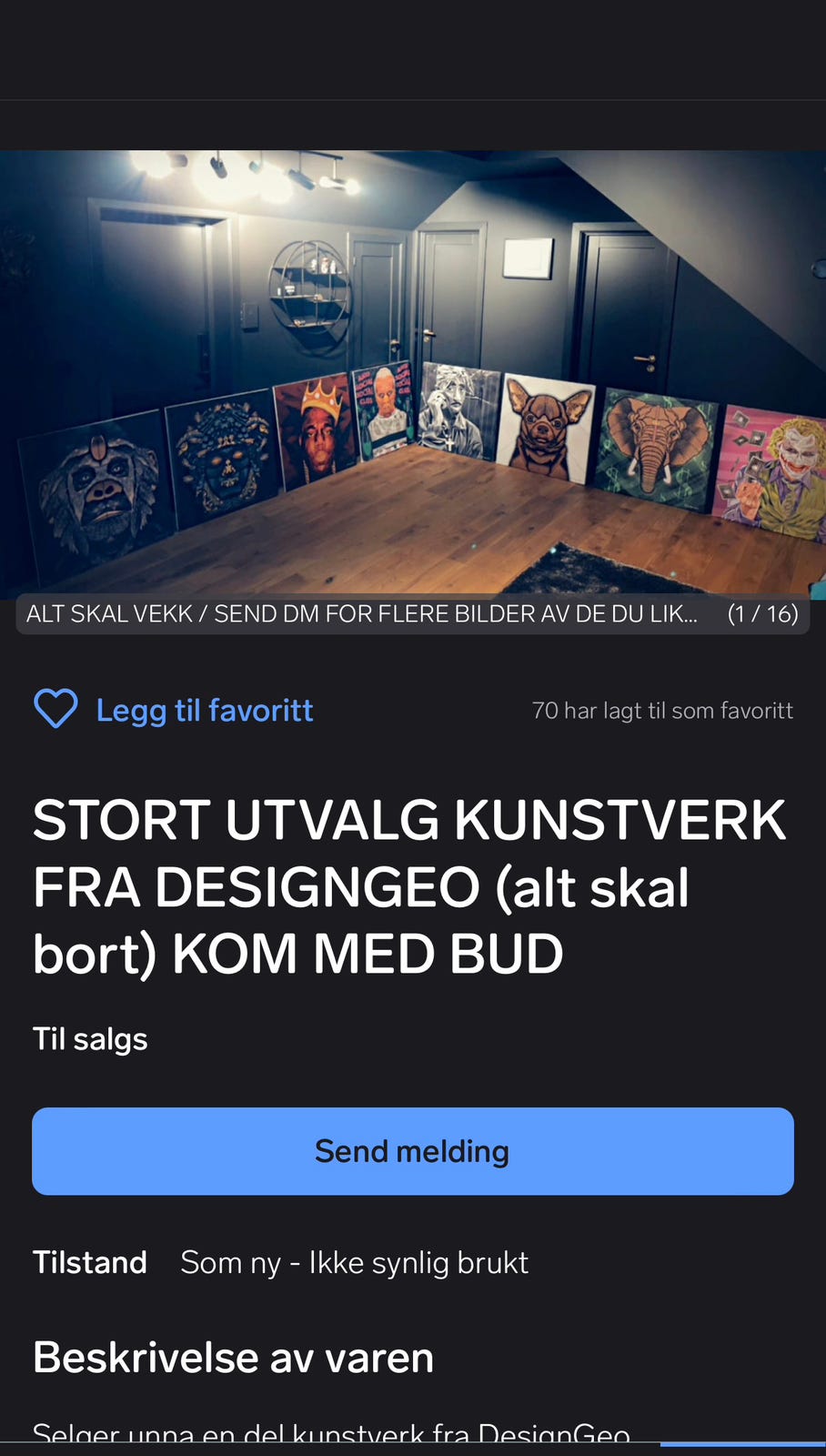The height and width of the screenshot is (1456, 826).
Task: Select condition text 'Som ny - Ikke synlig brukt'
Action: click(354, 1262)
